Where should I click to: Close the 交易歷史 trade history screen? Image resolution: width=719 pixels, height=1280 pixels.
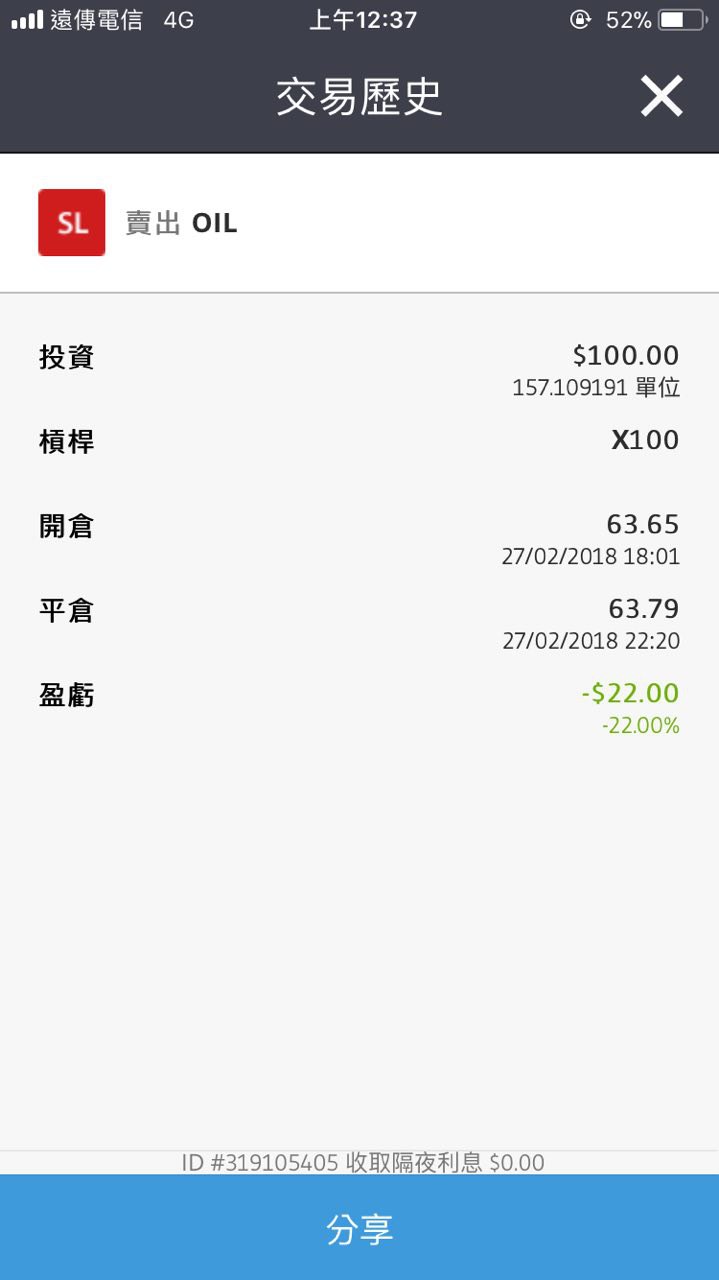(x=661, y=97)
